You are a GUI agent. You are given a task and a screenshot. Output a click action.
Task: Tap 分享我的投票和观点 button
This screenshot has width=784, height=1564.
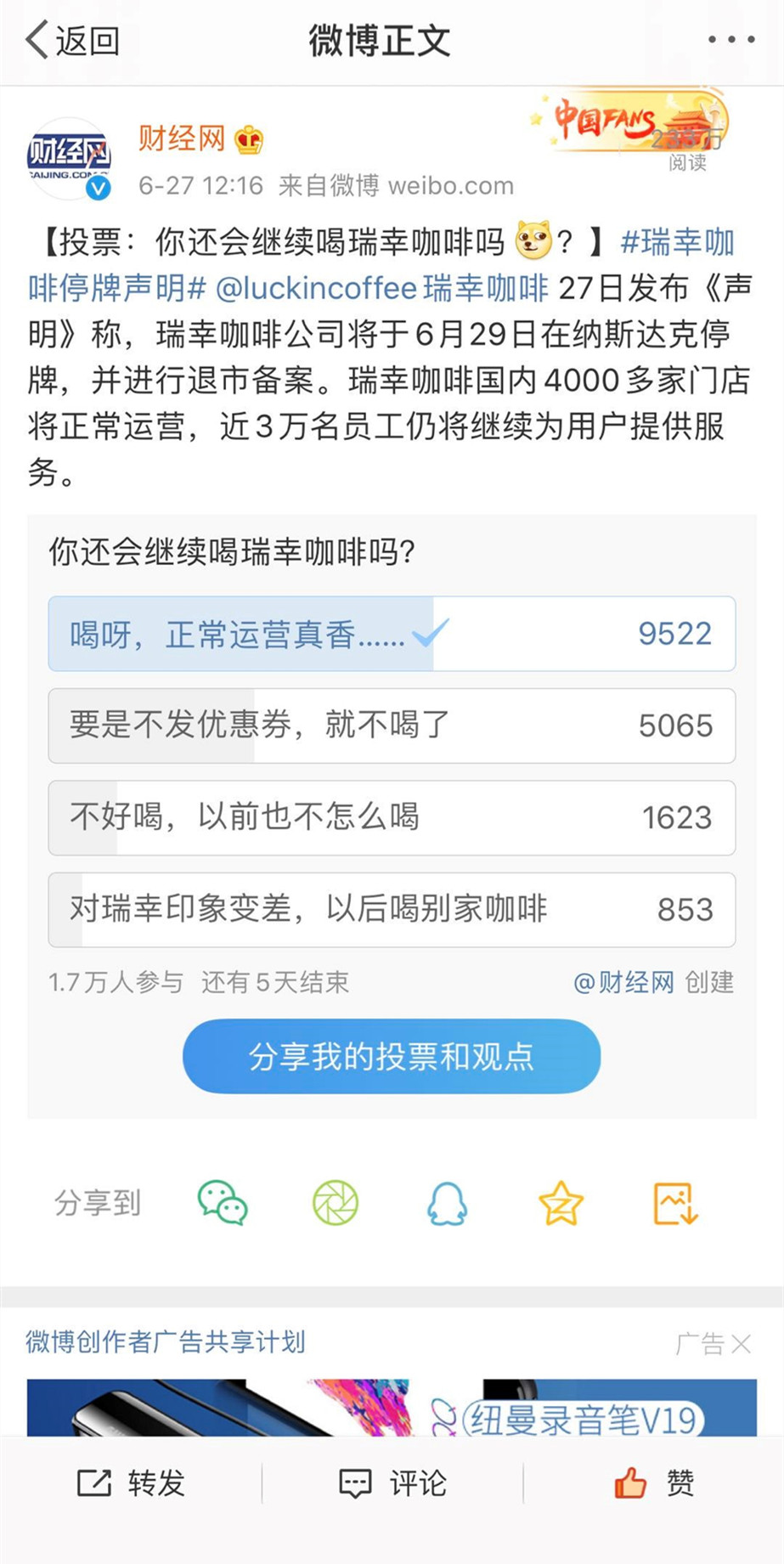[x=392, y=1056]
